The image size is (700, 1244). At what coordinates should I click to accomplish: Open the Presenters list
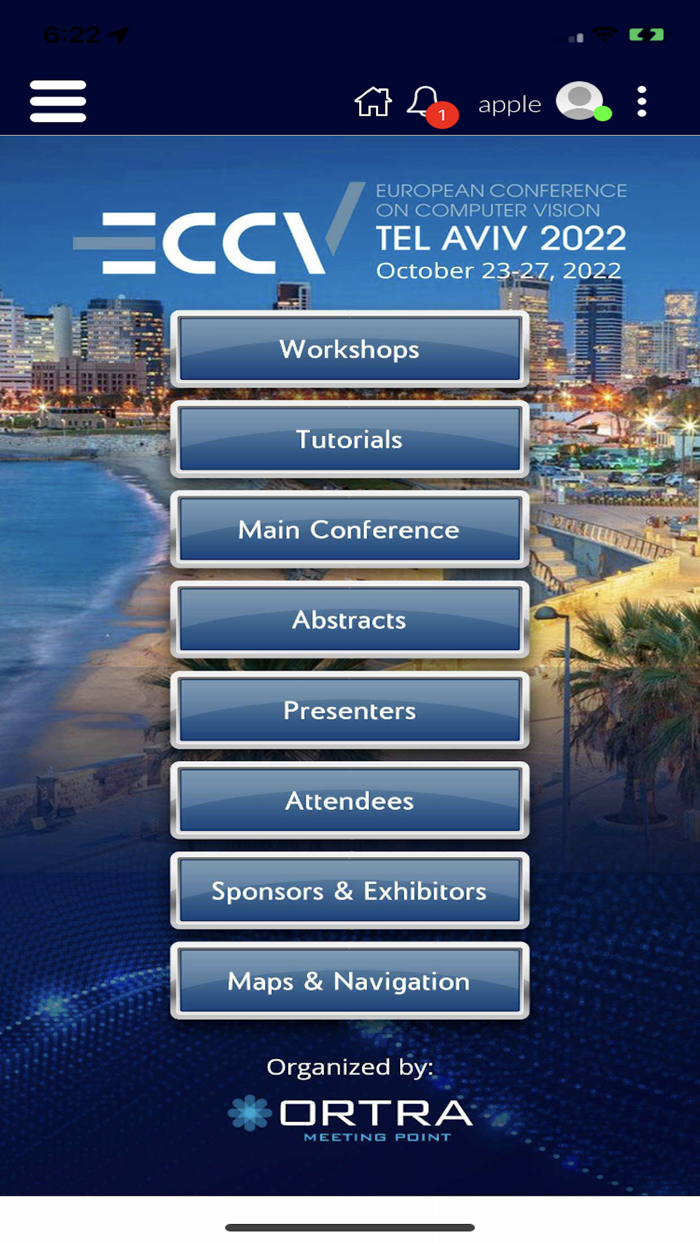[x=349, y=711]
